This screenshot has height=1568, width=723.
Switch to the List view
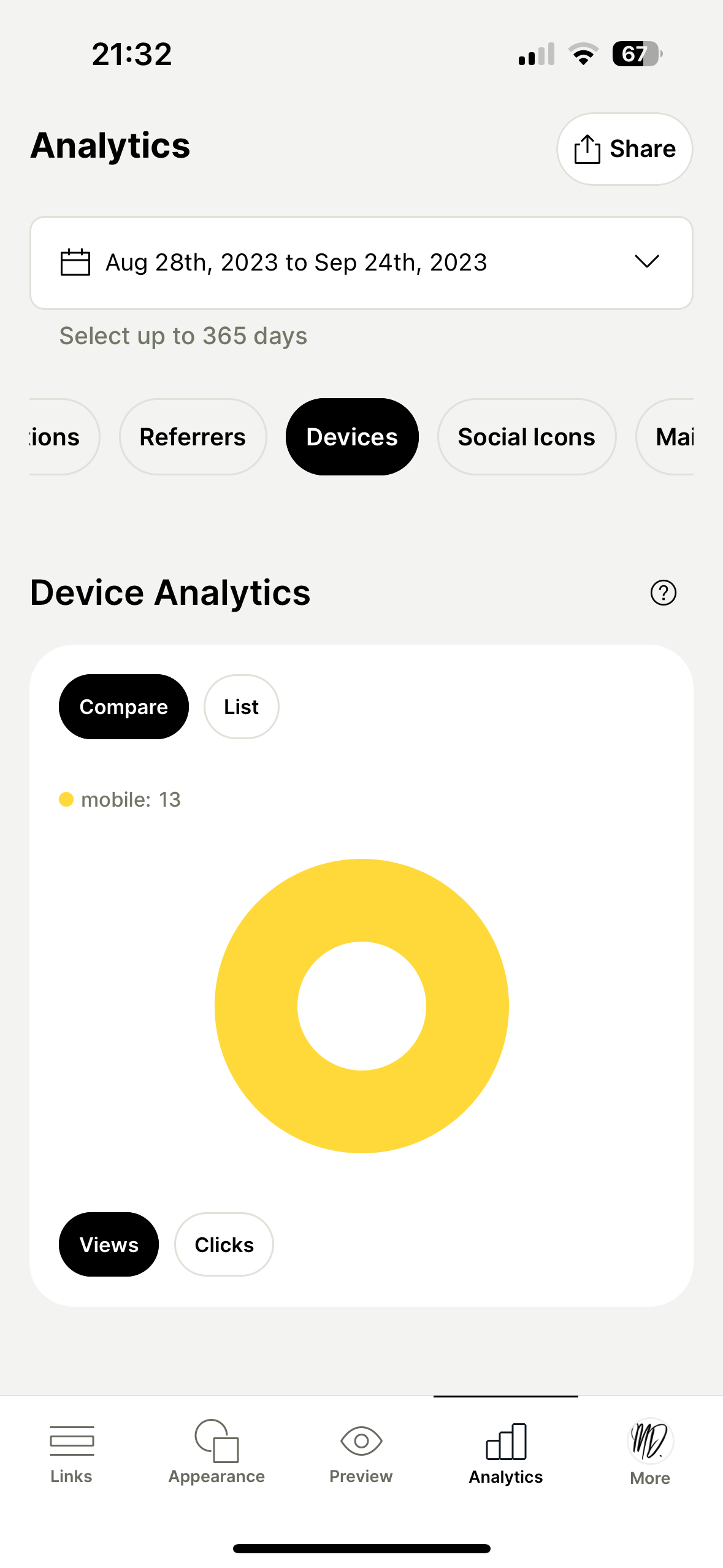click(241, 707)
